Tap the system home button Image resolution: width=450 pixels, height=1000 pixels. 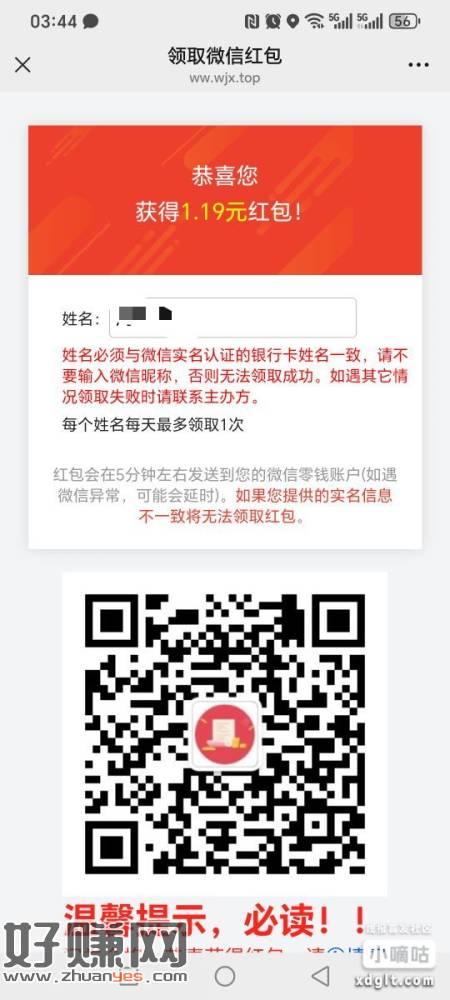coord(224,976)
